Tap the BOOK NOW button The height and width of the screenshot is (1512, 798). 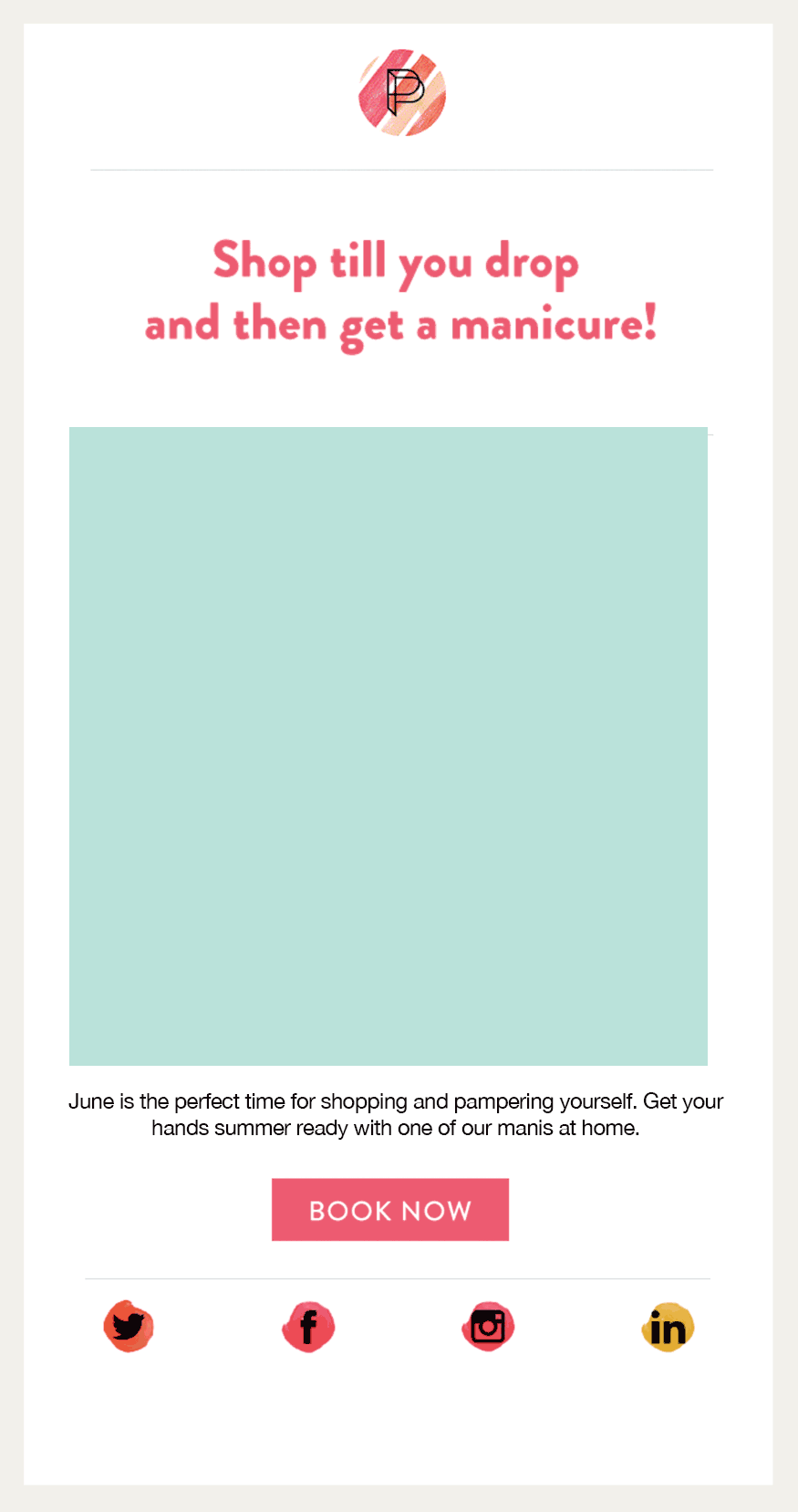pos(390,1210)
